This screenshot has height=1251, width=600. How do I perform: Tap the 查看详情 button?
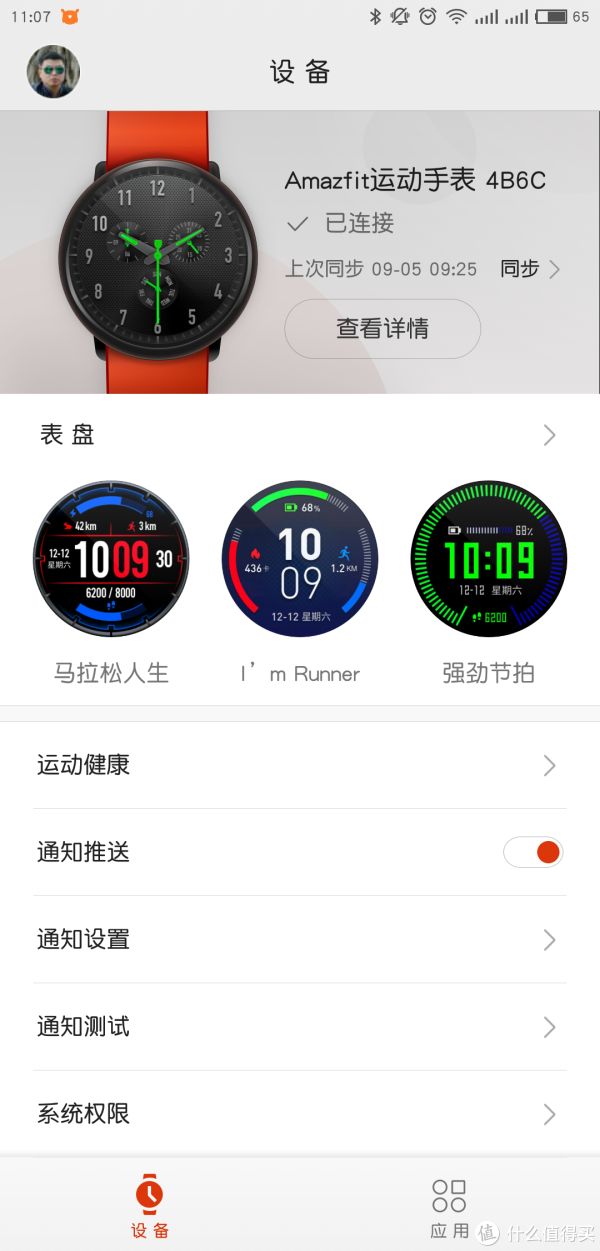point(383,328)
